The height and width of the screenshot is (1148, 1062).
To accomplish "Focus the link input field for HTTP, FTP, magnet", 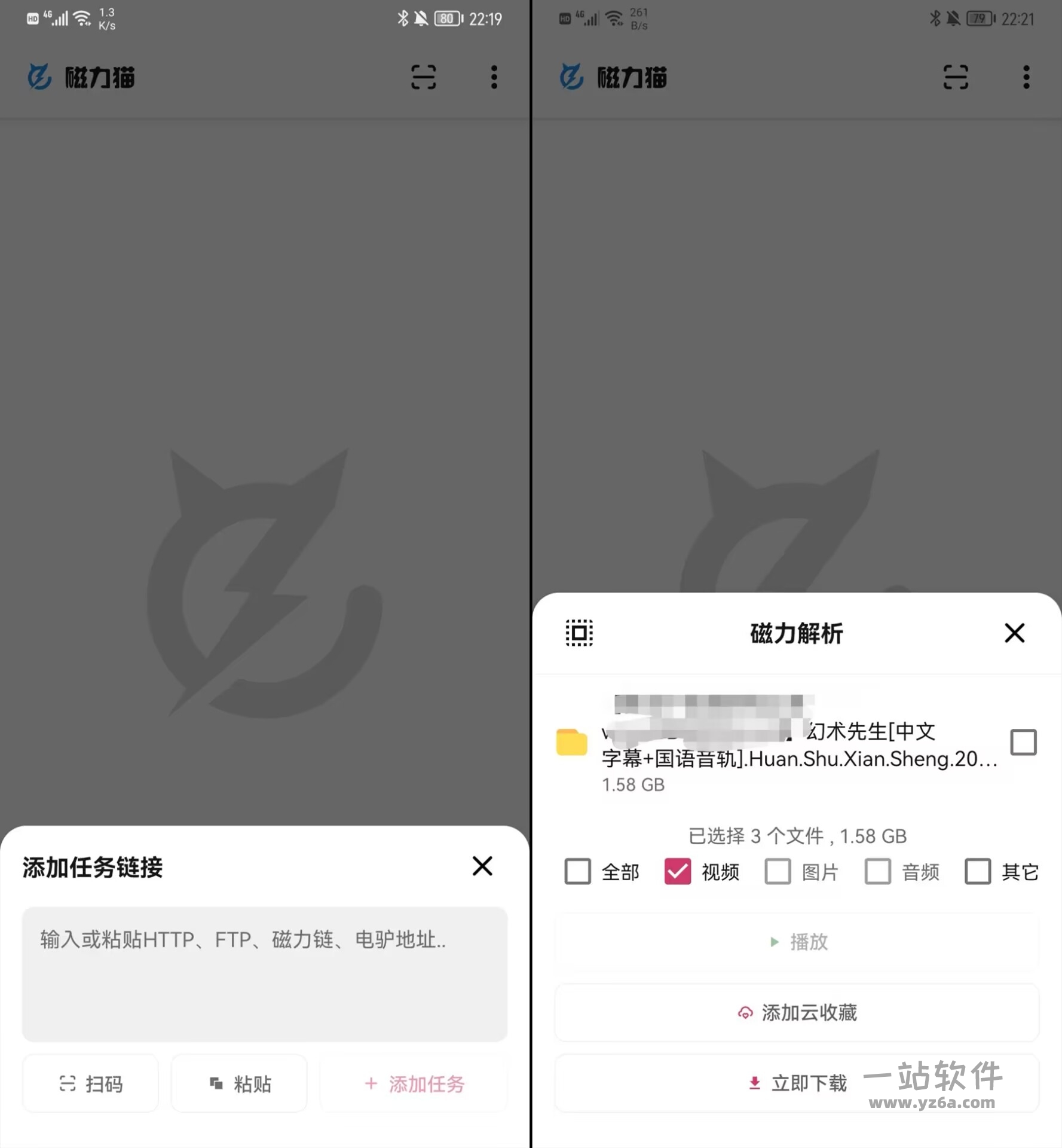I will [x=264, y=973].
